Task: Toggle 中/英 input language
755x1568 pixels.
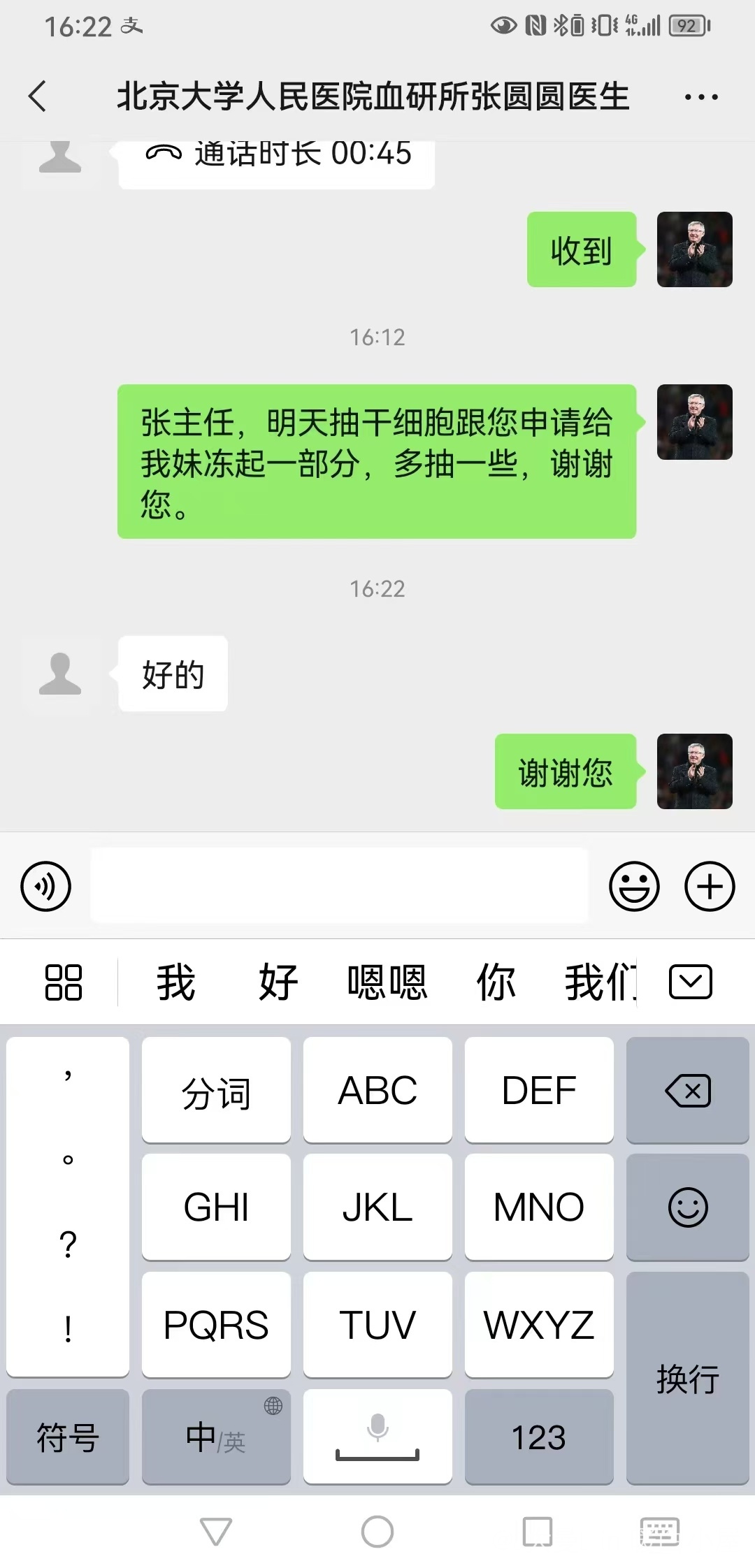Action: point(216,1437)
